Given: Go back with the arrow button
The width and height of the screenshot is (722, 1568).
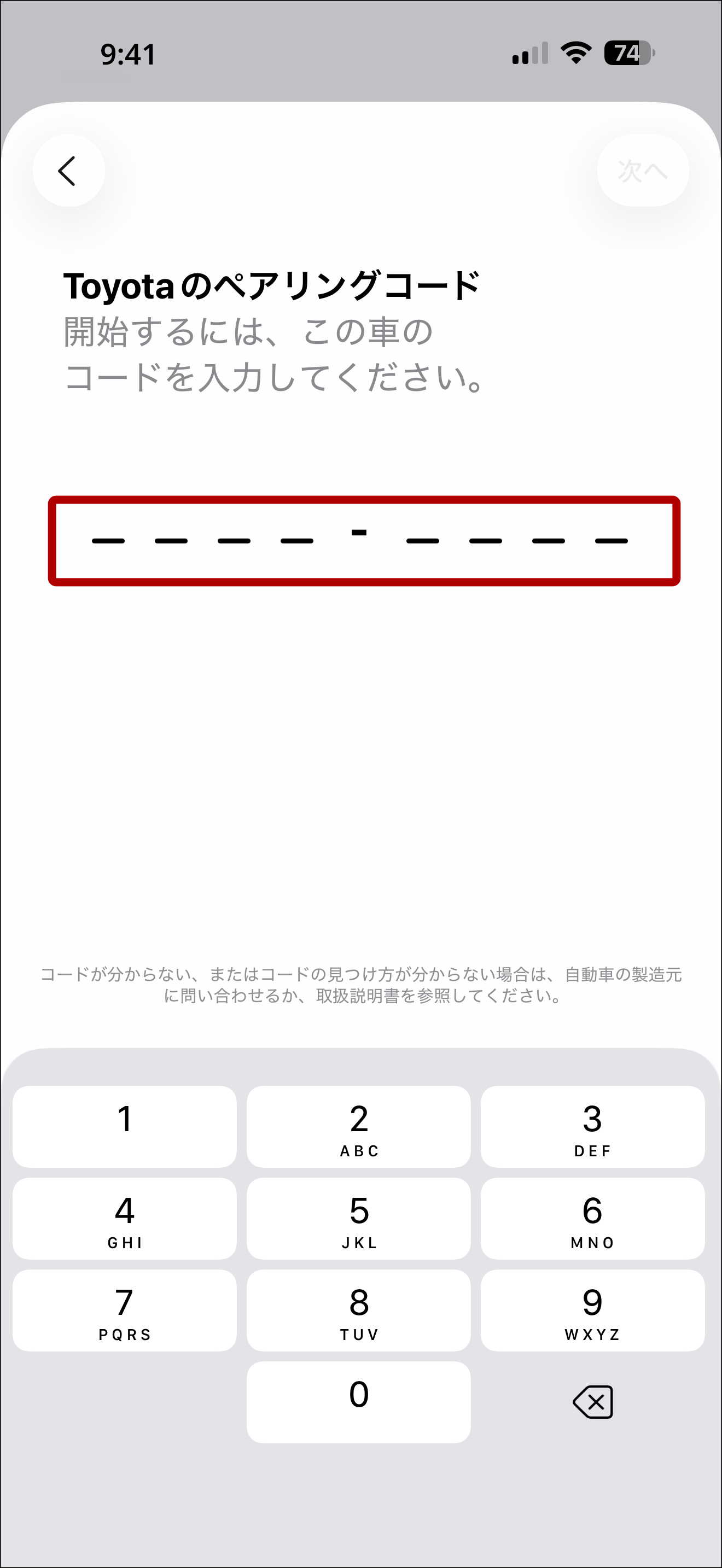Looking at the screenshot, I should click(x=68, y=171).
